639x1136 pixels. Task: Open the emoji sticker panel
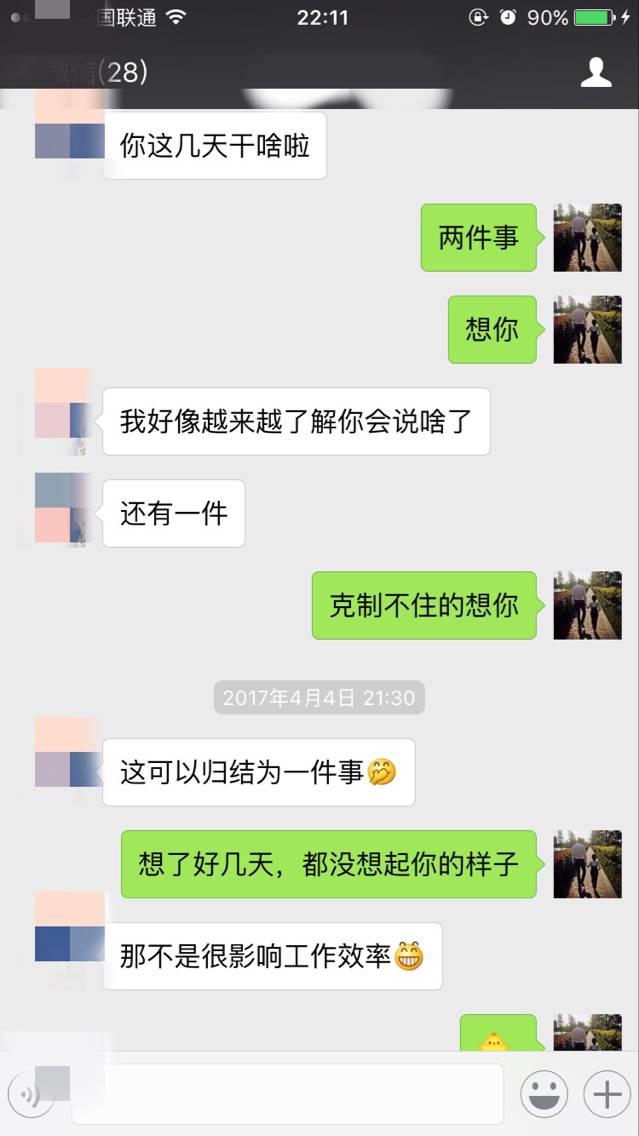(x=544, y=1094)
